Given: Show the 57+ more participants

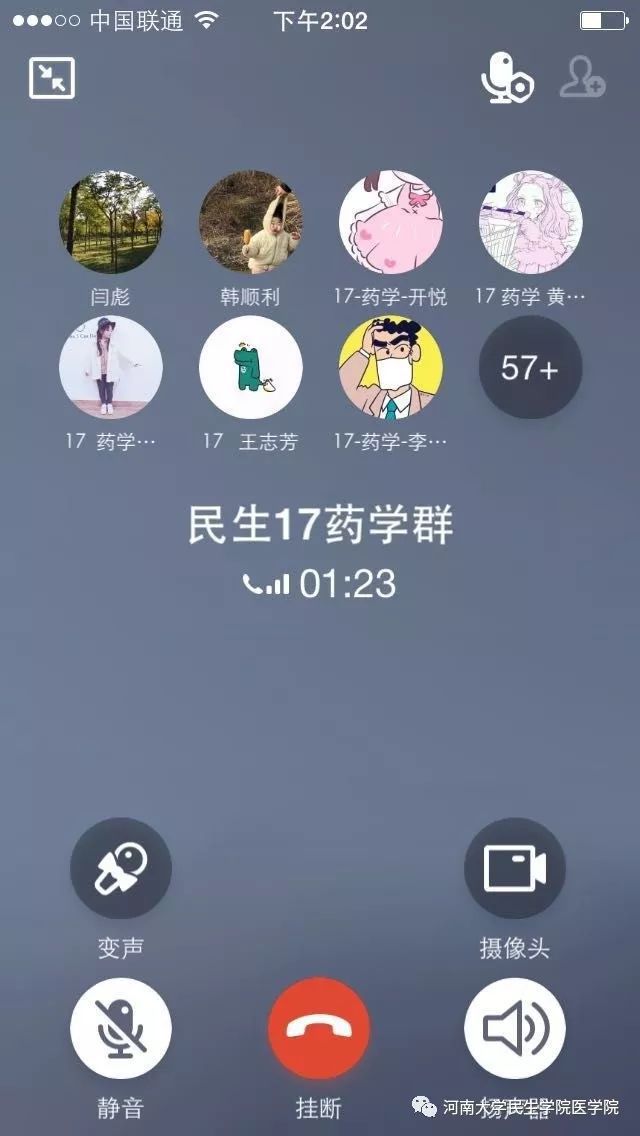Looking at the screenshot, I should 530,367.
